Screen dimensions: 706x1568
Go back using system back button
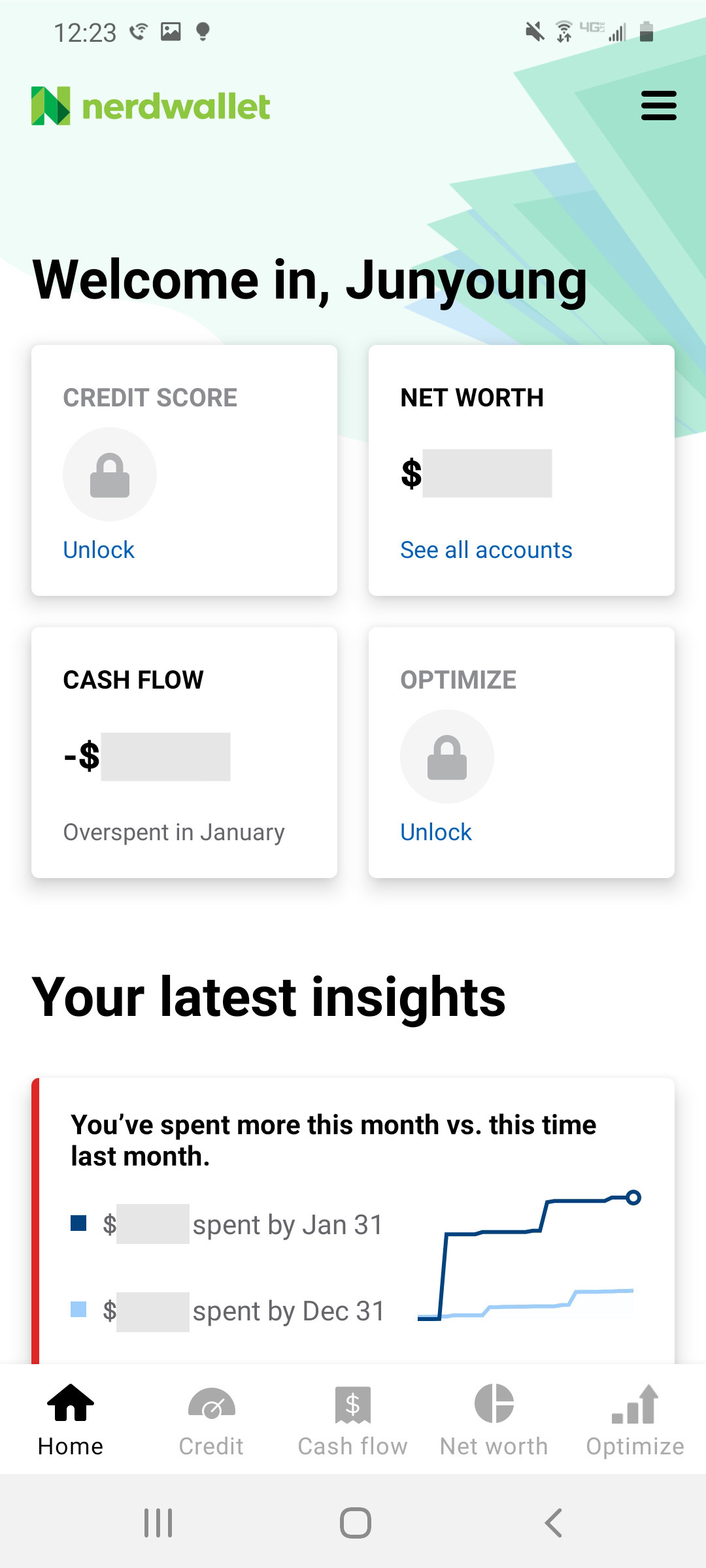point(553,1523)
